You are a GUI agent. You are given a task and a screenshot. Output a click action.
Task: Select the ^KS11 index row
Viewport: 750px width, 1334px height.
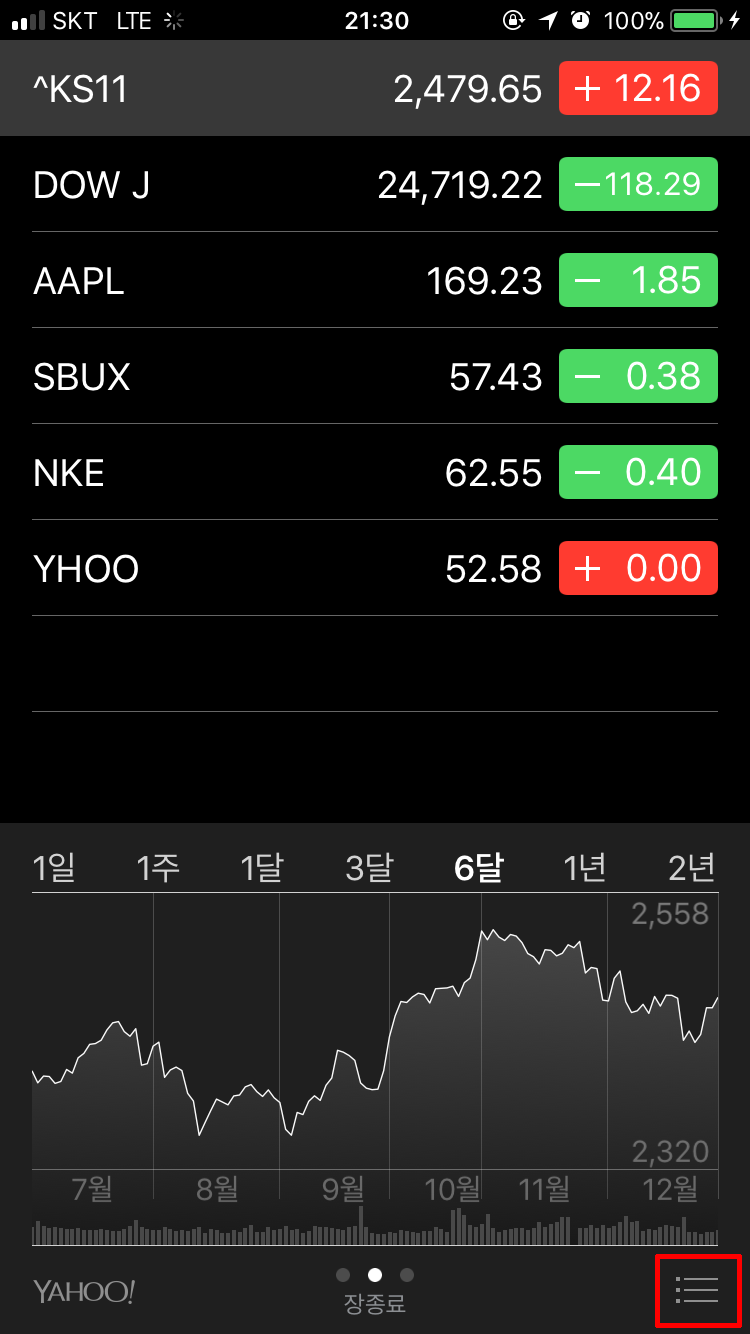(x=280, y=89)
